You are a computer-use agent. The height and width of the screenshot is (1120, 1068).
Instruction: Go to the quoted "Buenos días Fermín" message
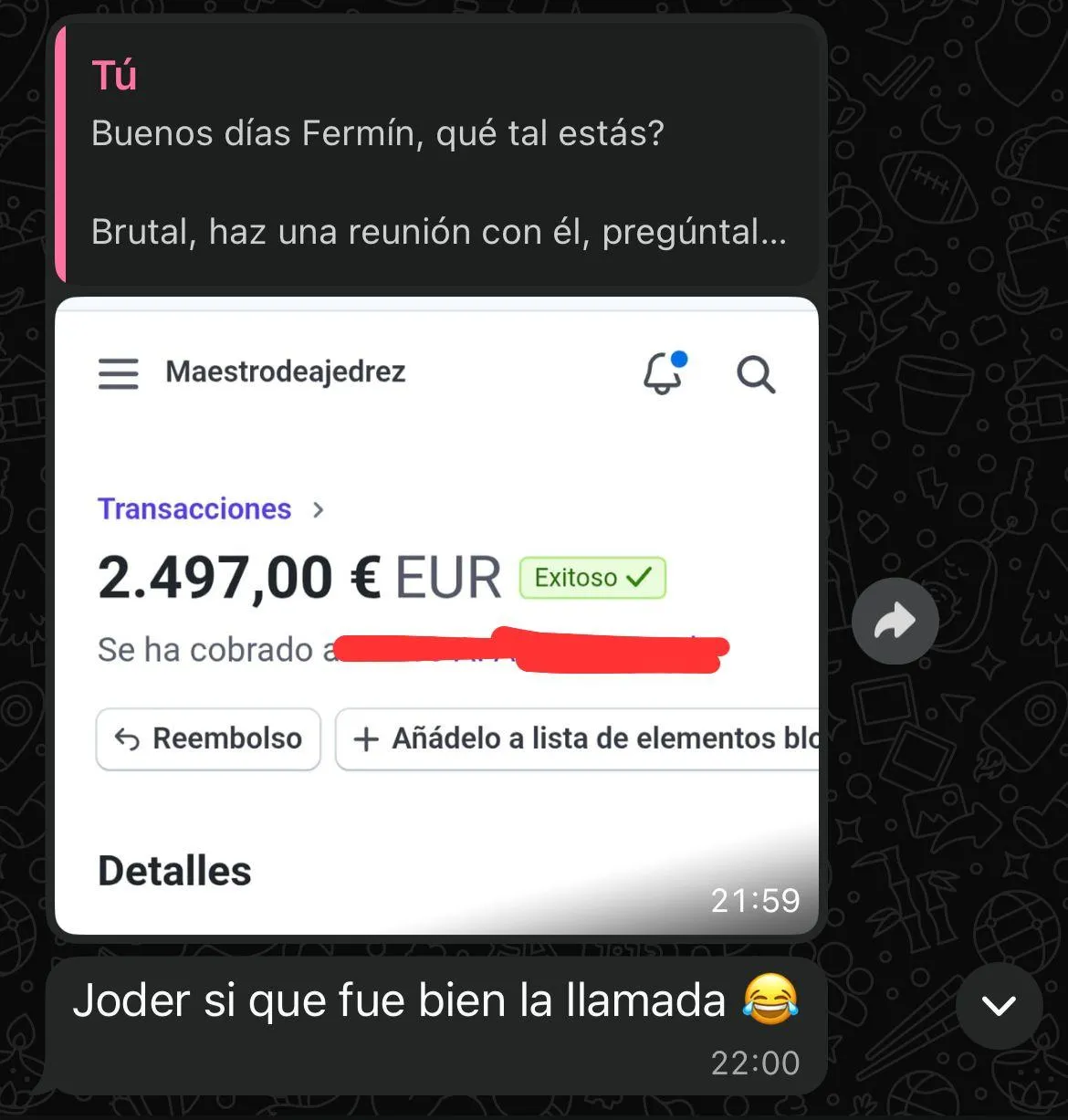(436, 155)
